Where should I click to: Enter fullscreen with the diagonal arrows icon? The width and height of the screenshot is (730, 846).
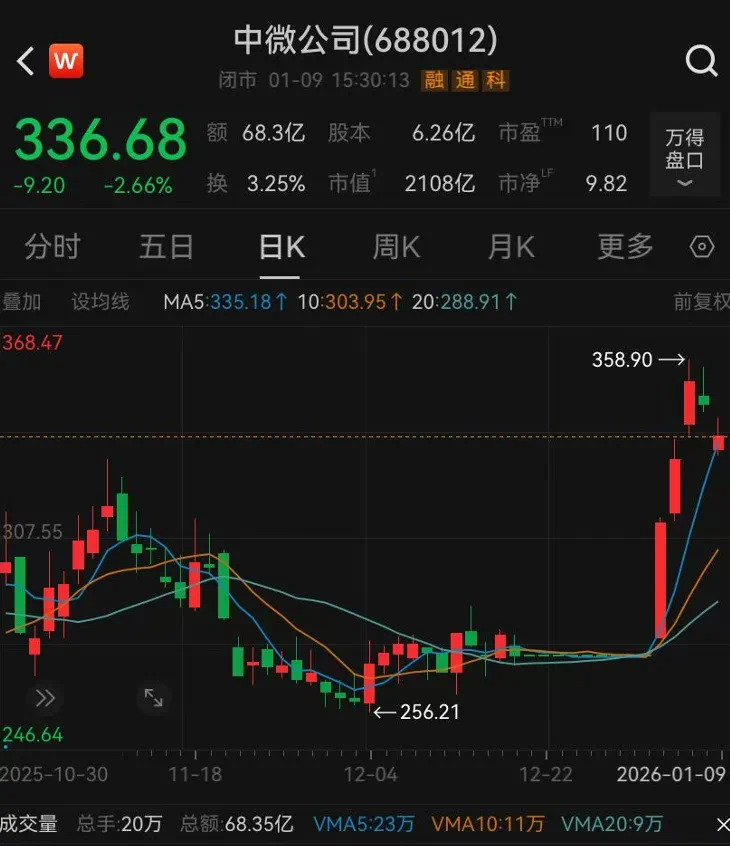[154, 698]
